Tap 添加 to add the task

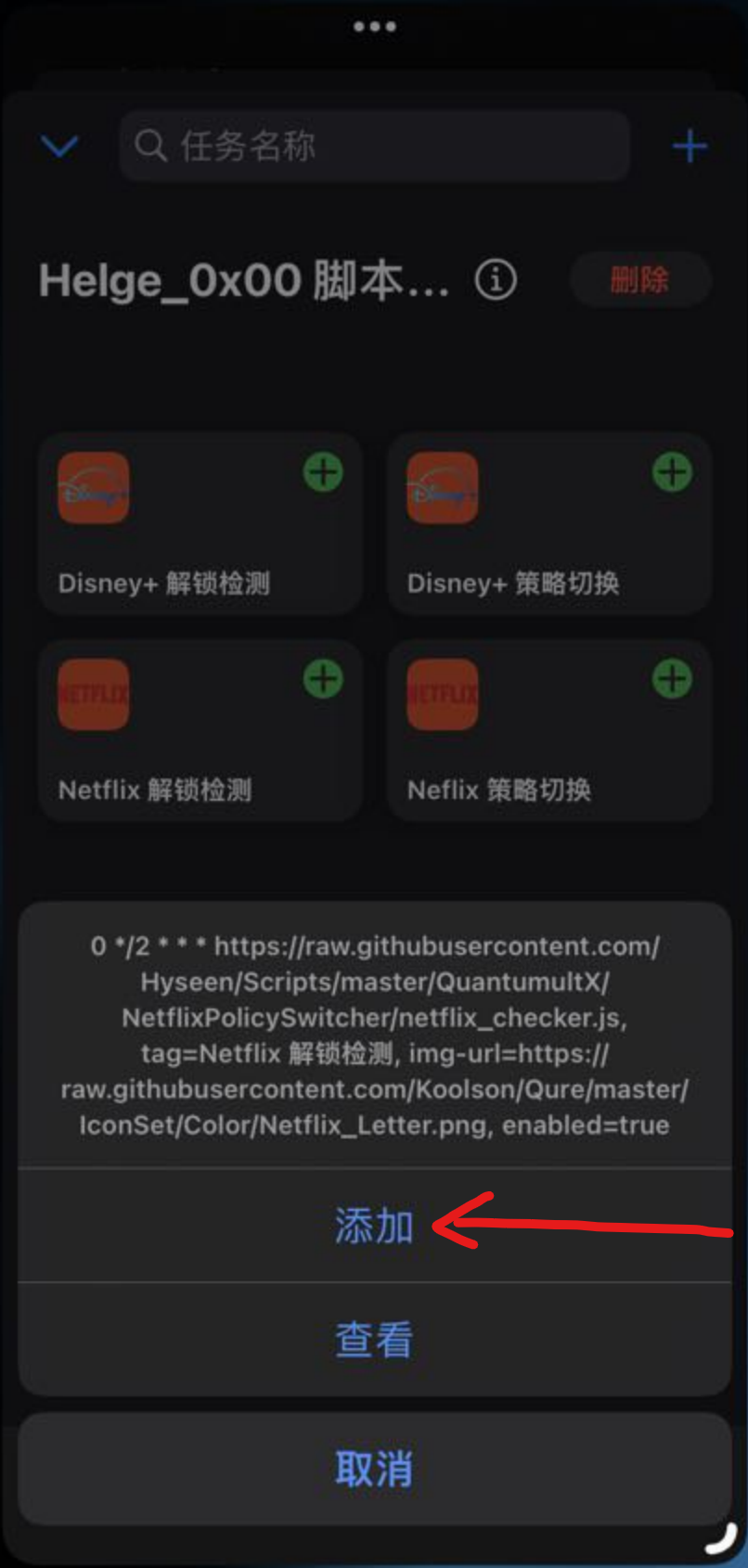pyautogui.click(x=373, y=1226)
